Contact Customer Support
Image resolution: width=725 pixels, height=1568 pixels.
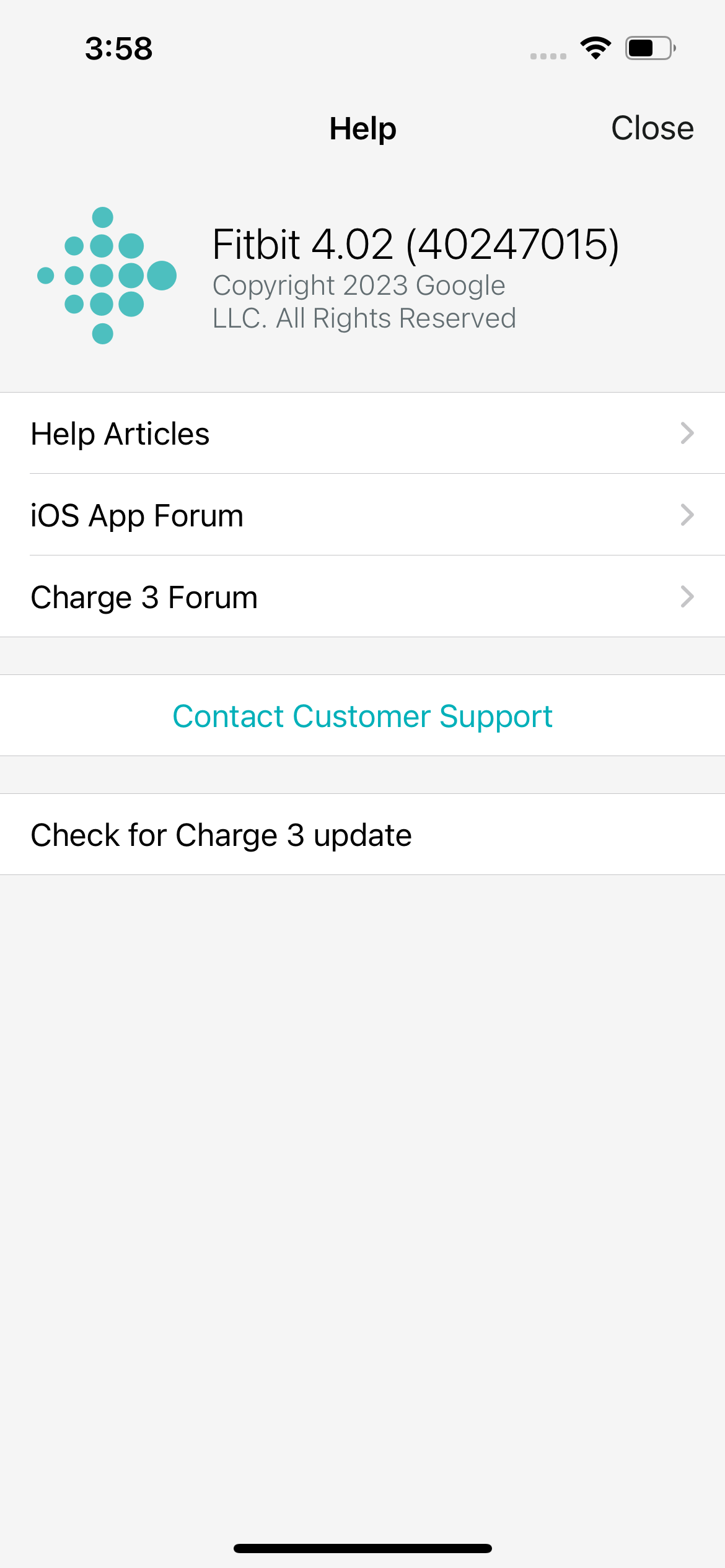[x=362, y=716]
